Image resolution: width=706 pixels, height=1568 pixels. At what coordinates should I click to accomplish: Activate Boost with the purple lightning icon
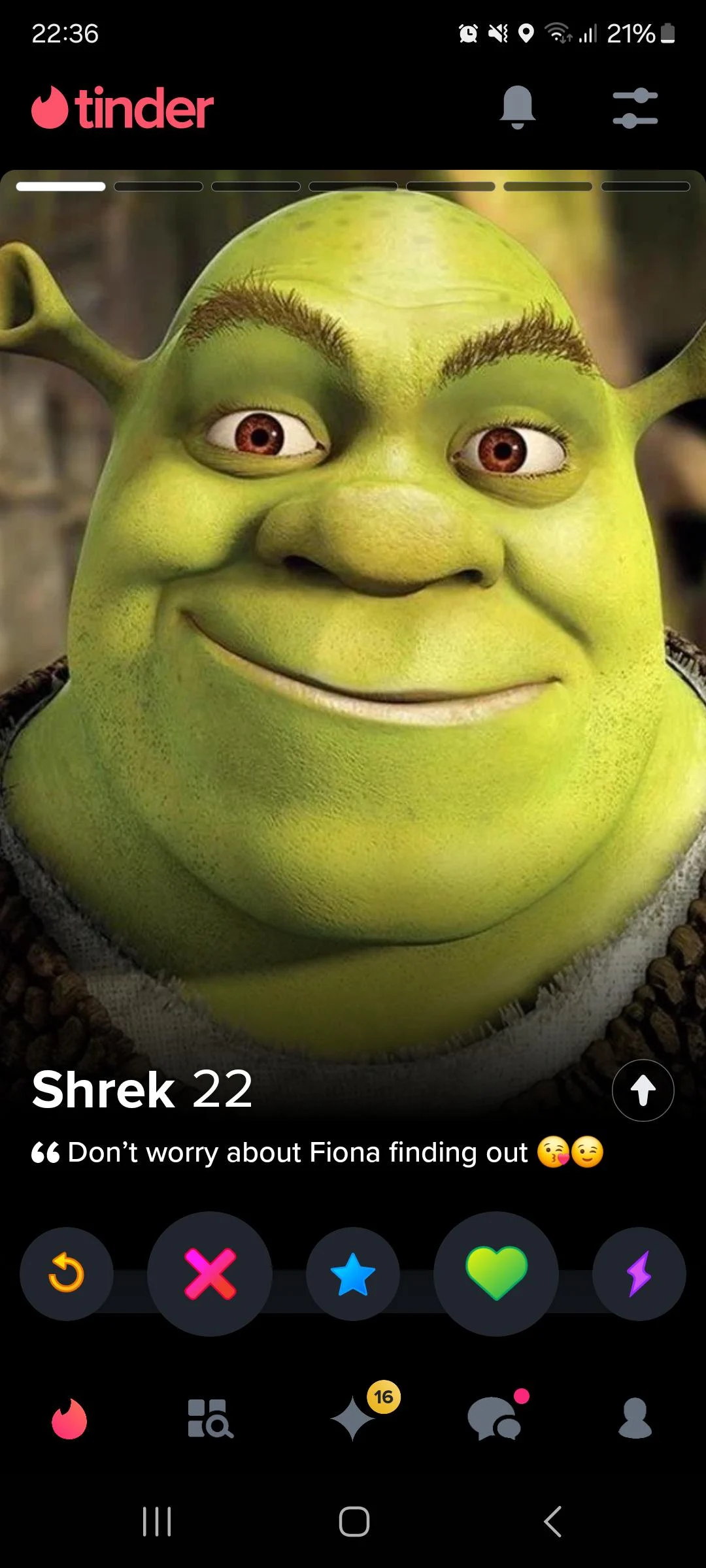(x=639, y=1274)
